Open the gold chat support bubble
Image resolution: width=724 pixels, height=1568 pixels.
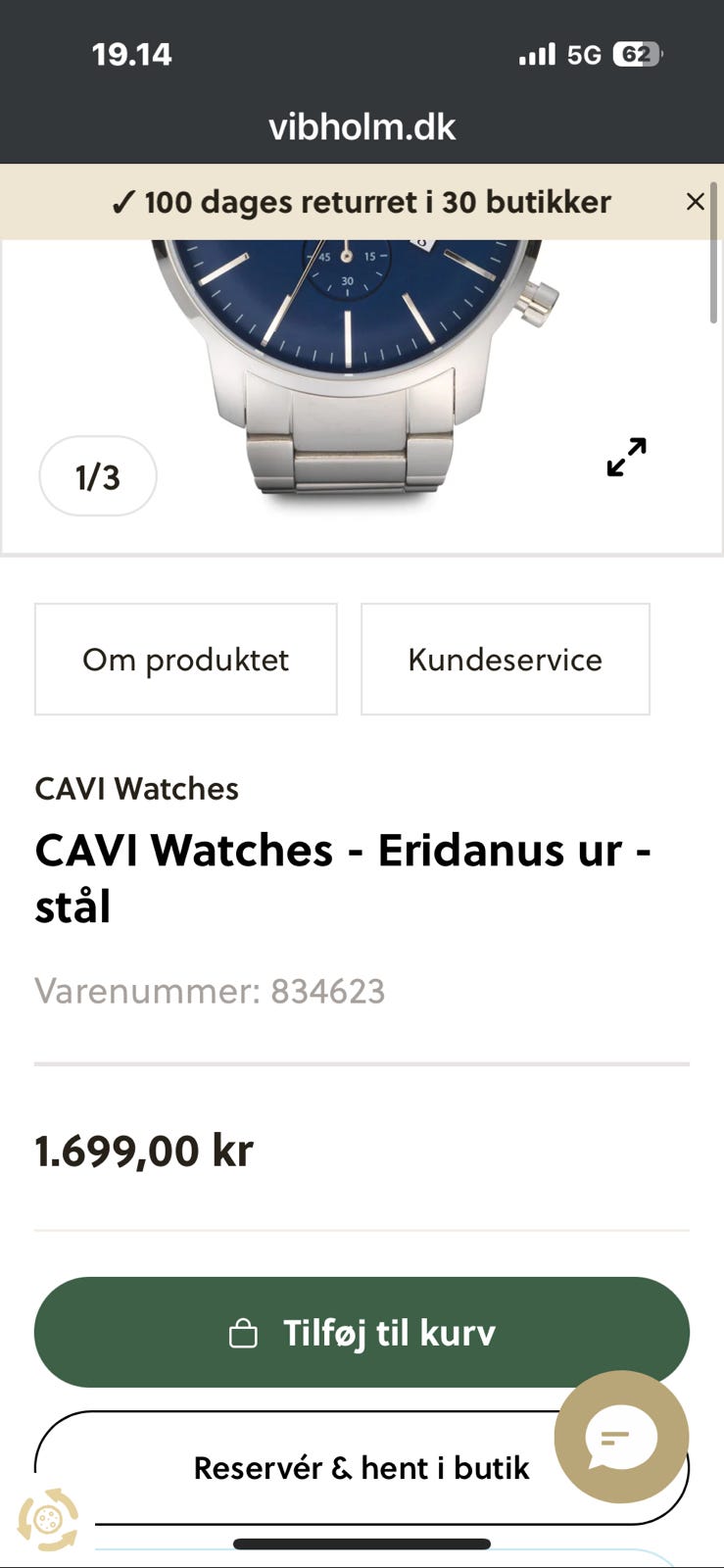[620, 1437]
